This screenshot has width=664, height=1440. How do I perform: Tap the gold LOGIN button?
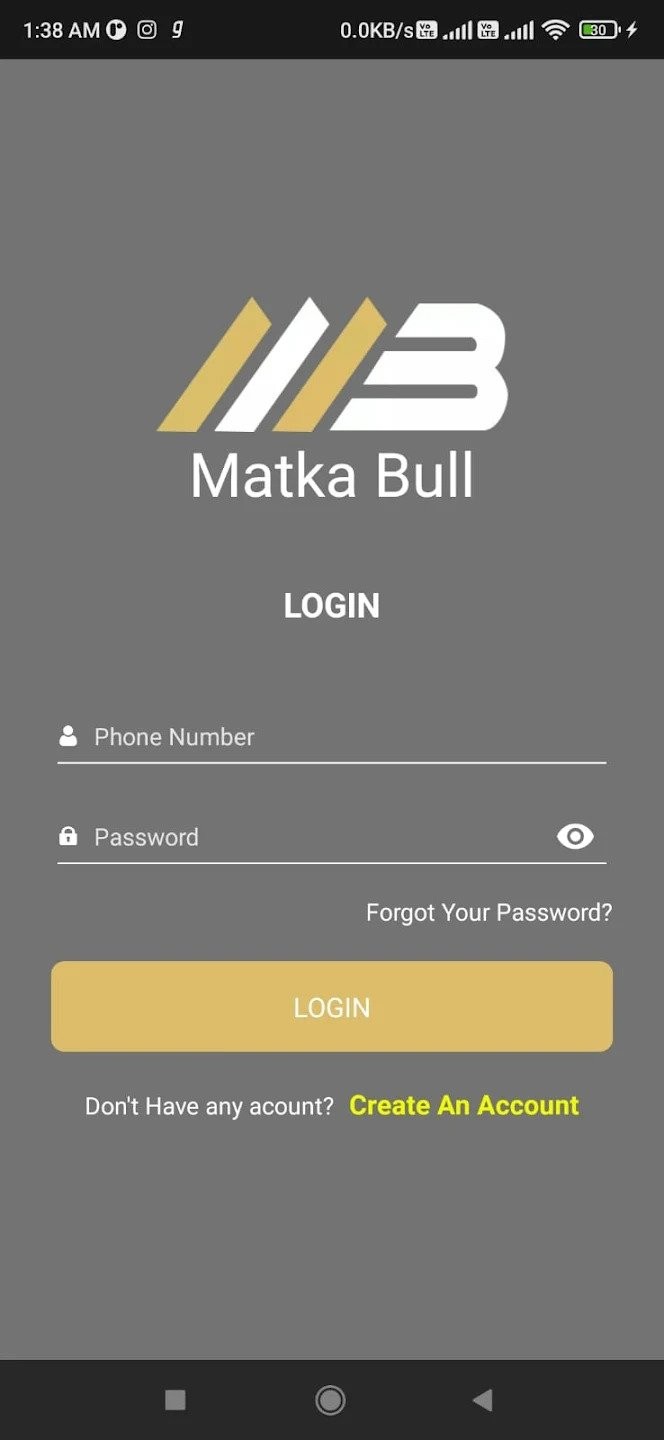pos(332,1007)
